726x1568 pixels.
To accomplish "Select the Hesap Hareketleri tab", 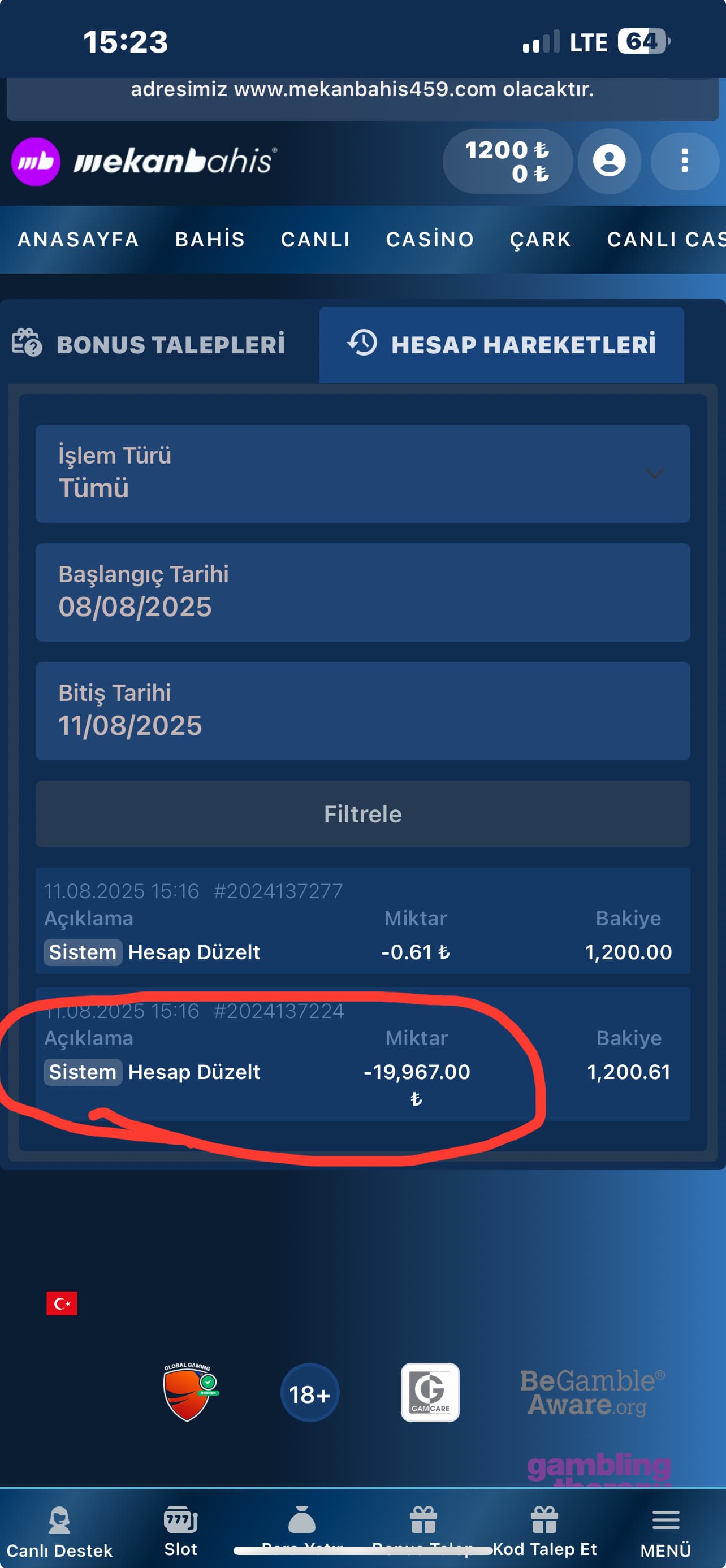I will click(x=502, y=345).
